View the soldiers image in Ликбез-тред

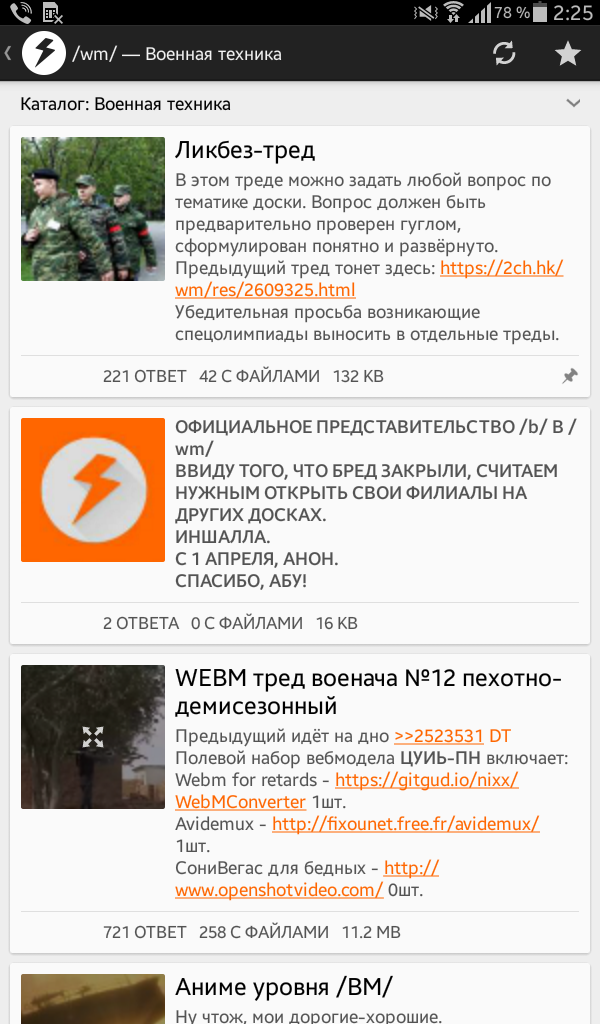[93, 209]
